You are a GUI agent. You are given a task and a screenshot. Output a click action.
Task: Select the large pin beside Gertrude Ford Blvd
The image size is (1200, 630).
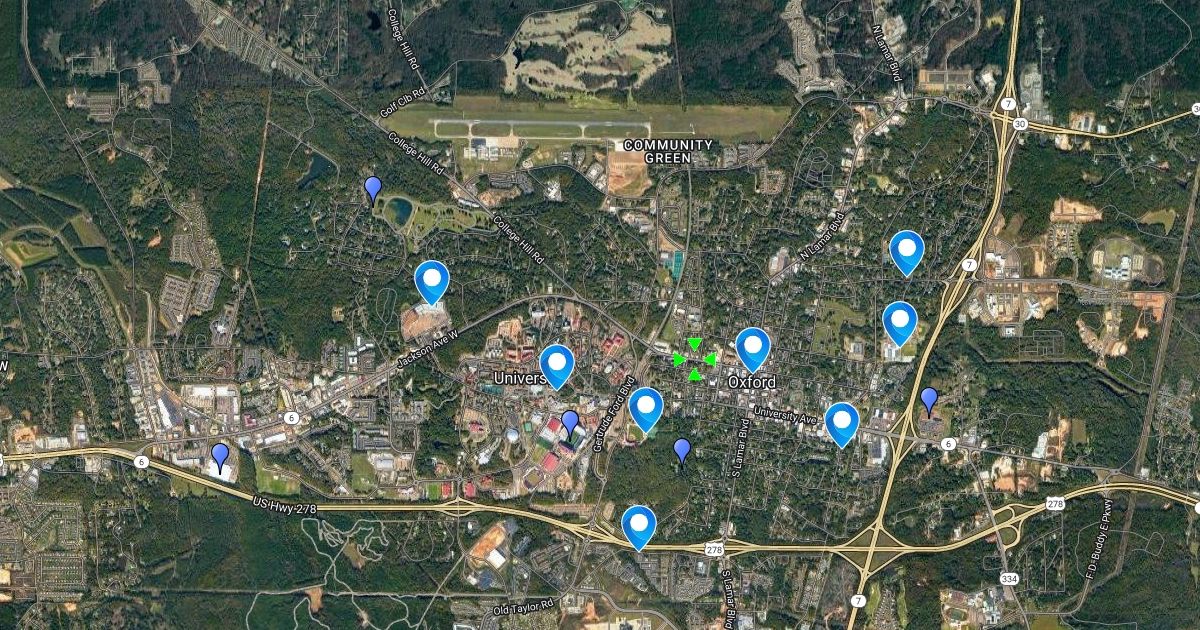pos(646,407)
